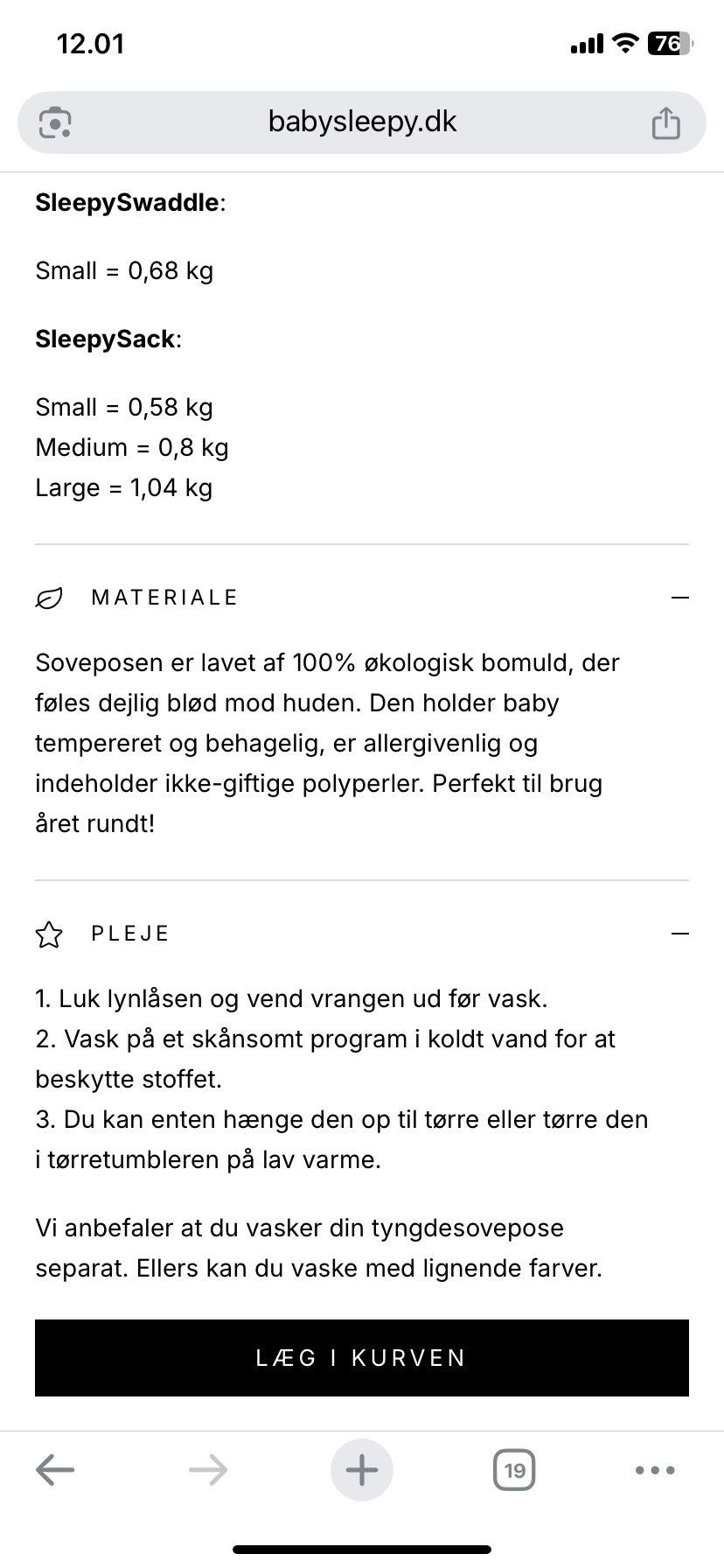Select the leaf icon beside MATERIALE
Viewport: 724px width, 1568px height.
point(50,598)
